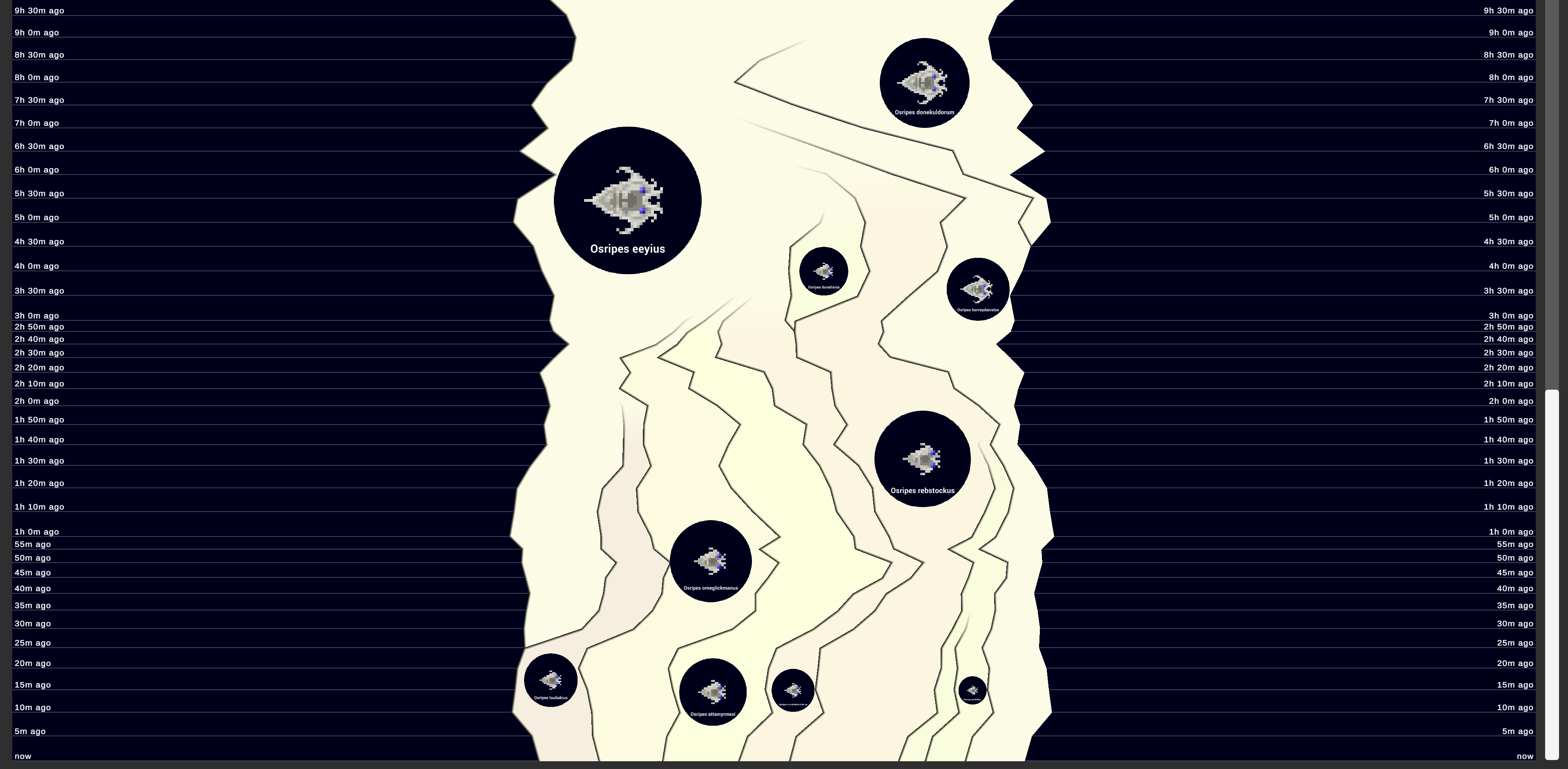
Task: Click the vertical scrollbar track
Action: click(x=1552, y=183)
